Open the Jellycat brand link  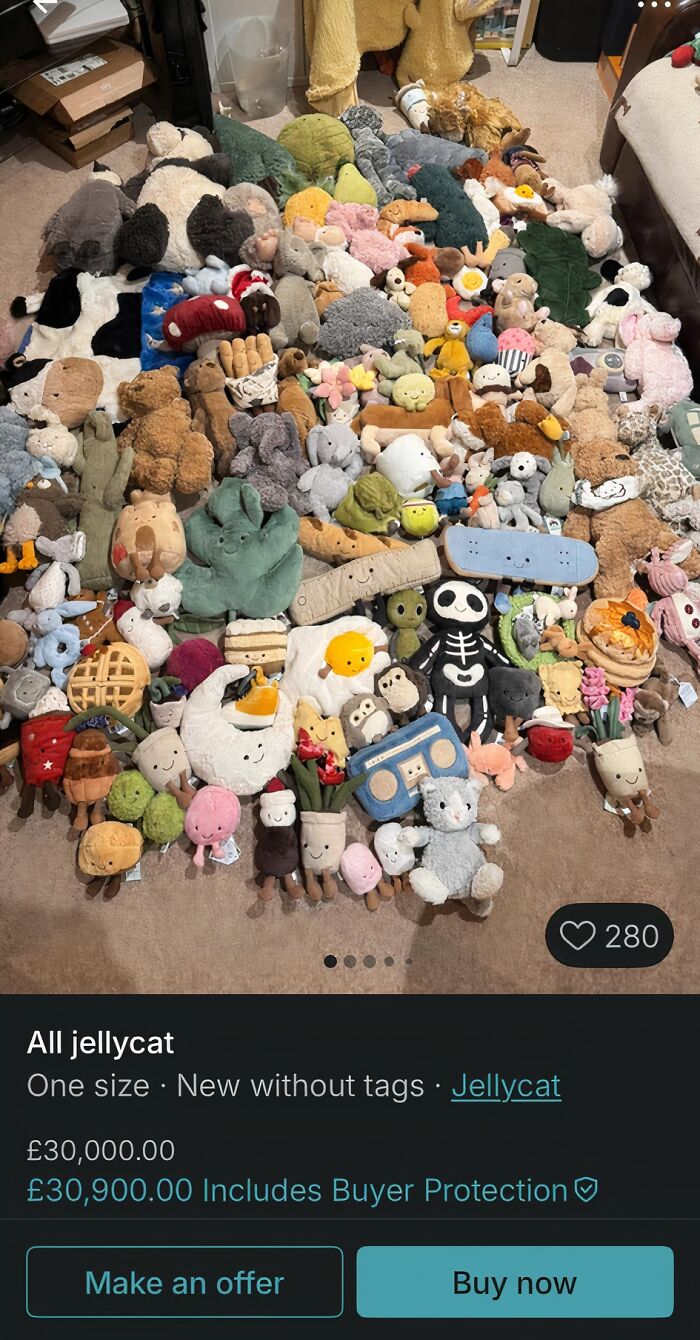tap(505, 1086)
